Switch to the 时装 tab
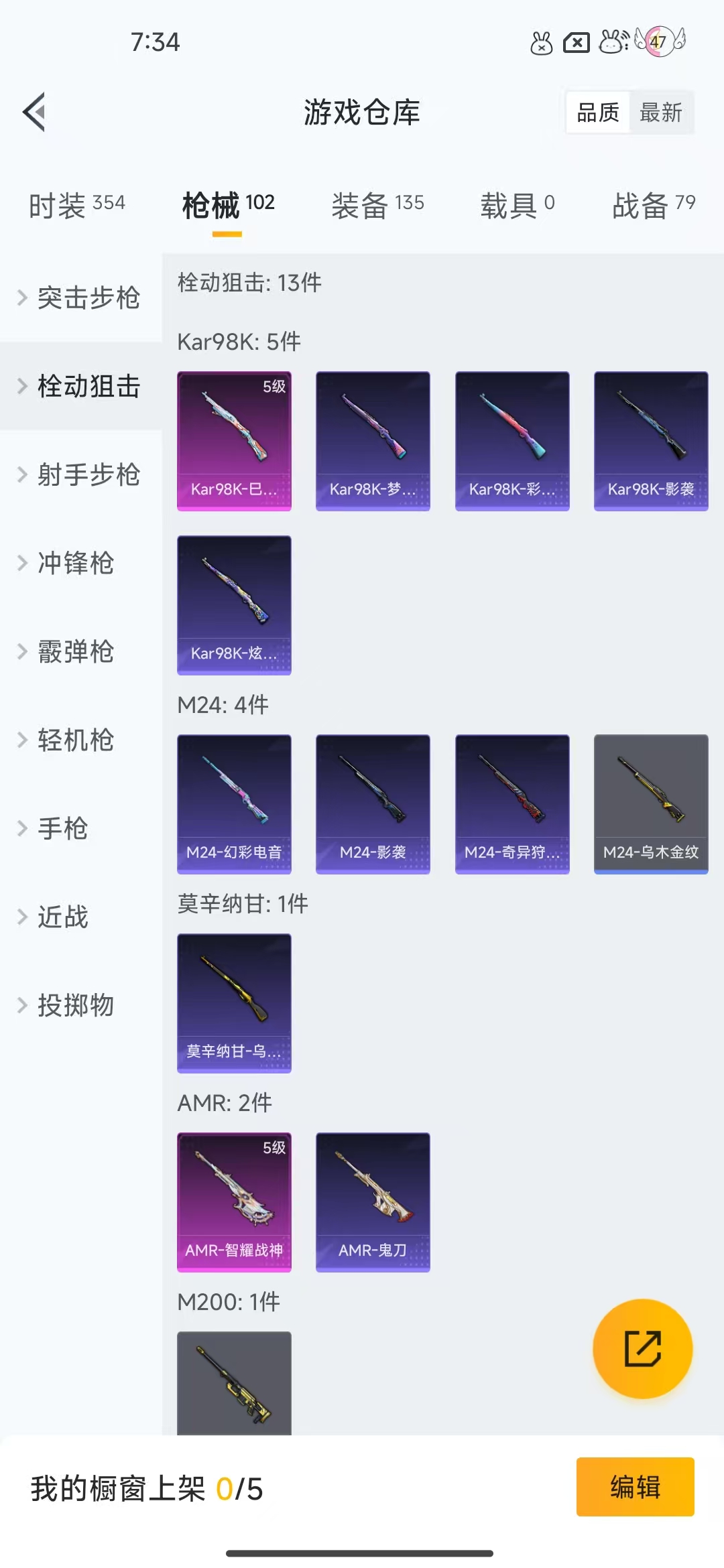Screen dimensions: 724x1568 click(76, 204)
